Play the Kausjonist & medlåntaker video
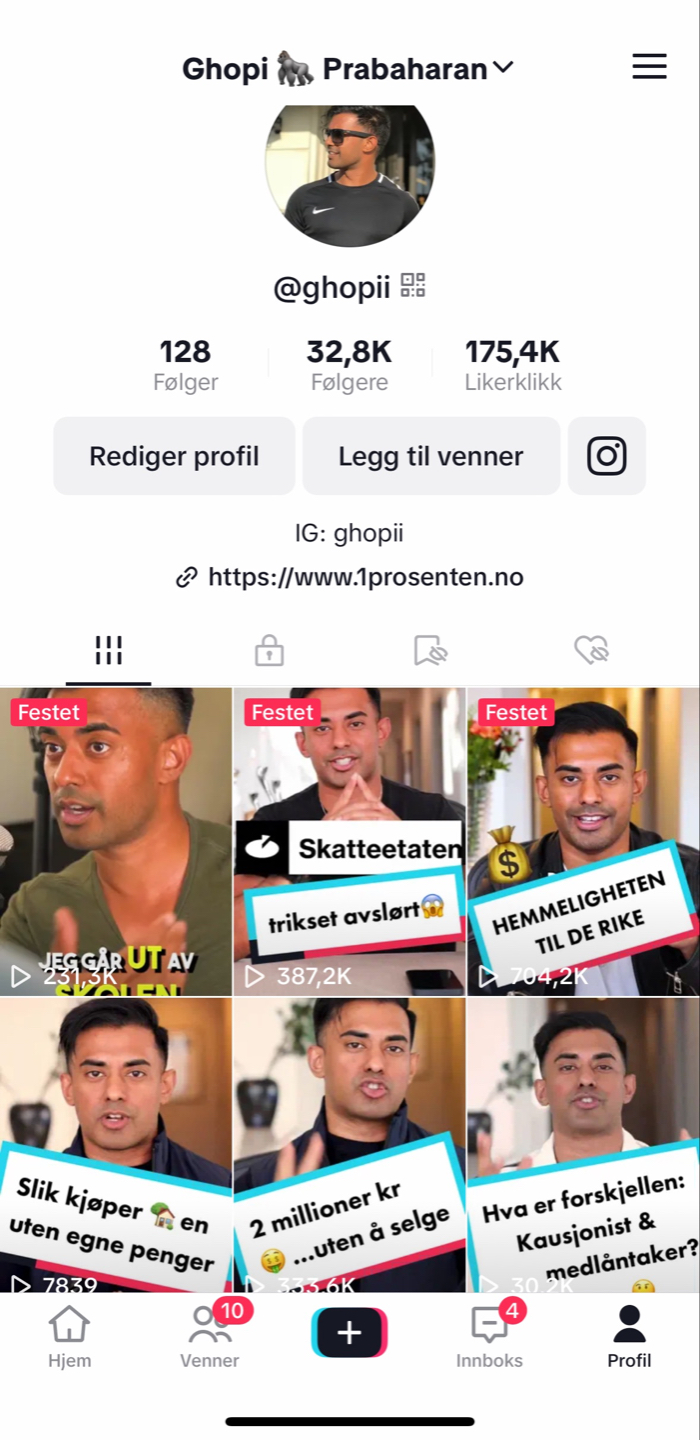 coord(583,1145)
